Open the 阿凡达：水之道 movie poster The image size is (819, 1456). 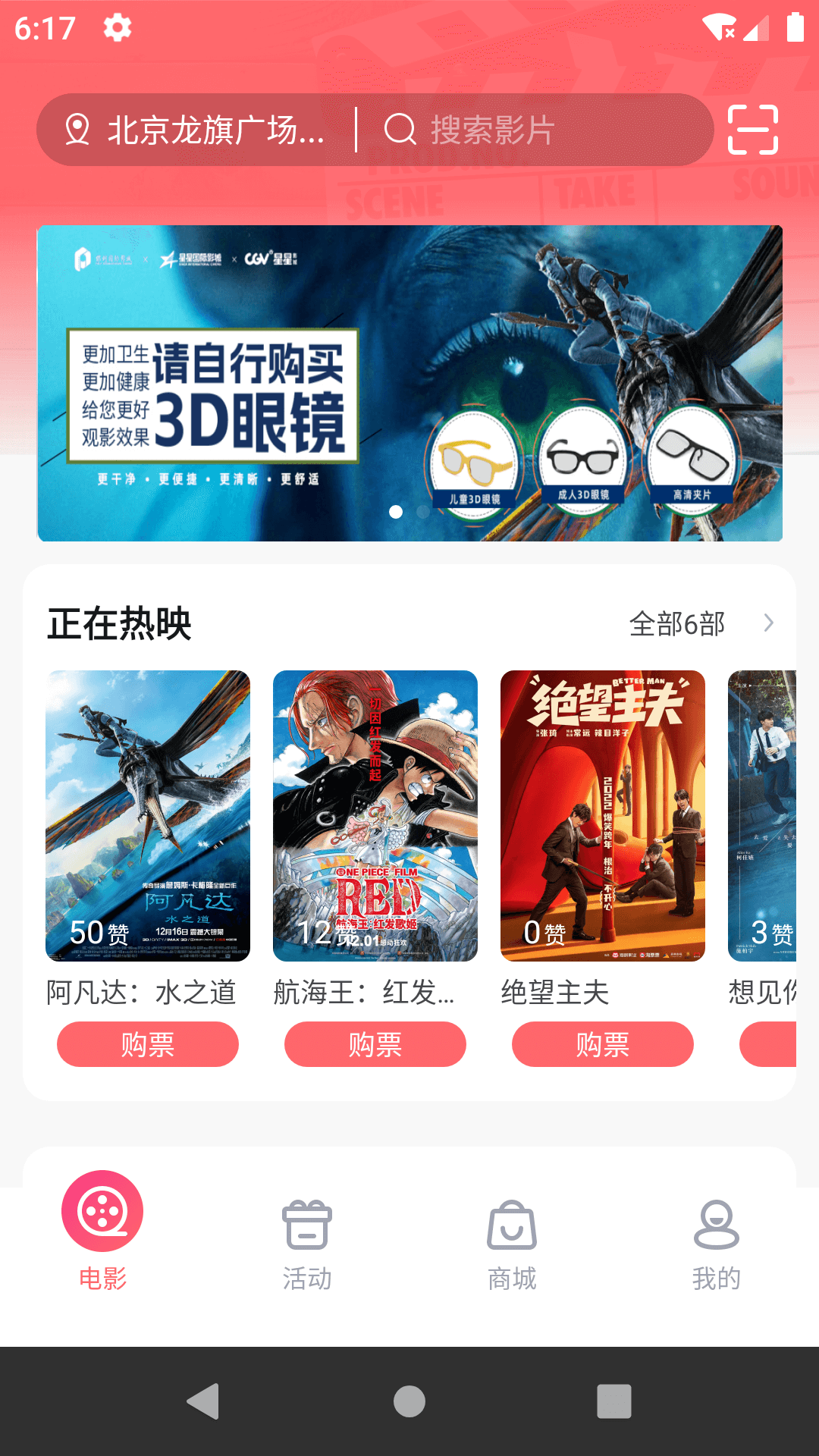tap(148, 815)
